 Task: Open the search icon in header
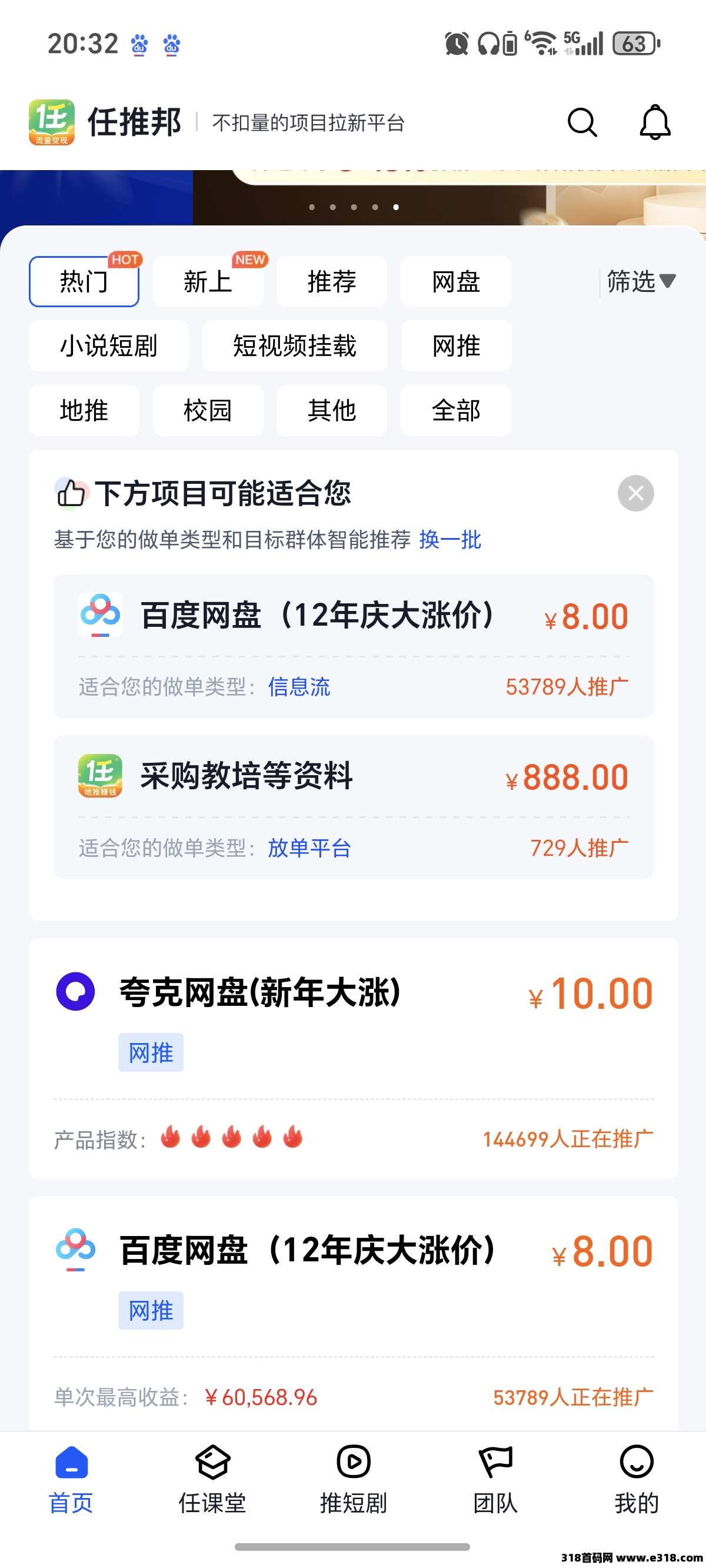[x=582, y=122]
